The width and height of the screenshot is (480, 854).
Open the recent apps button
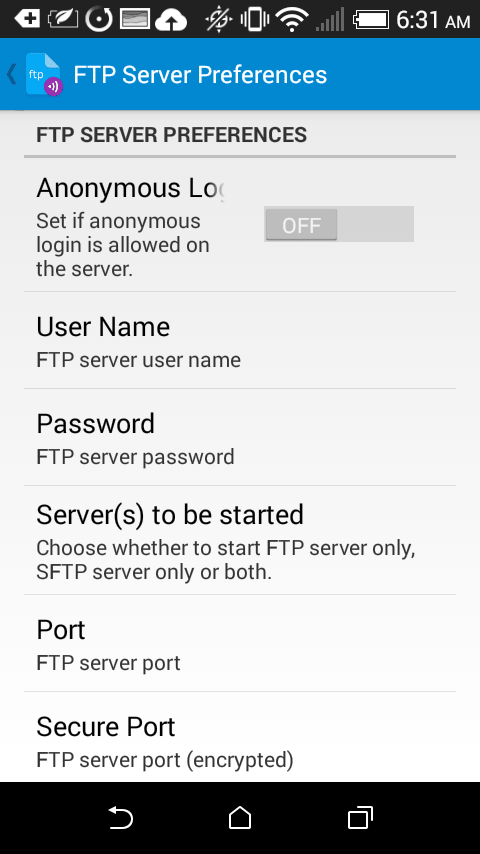(x=360, y=818)
